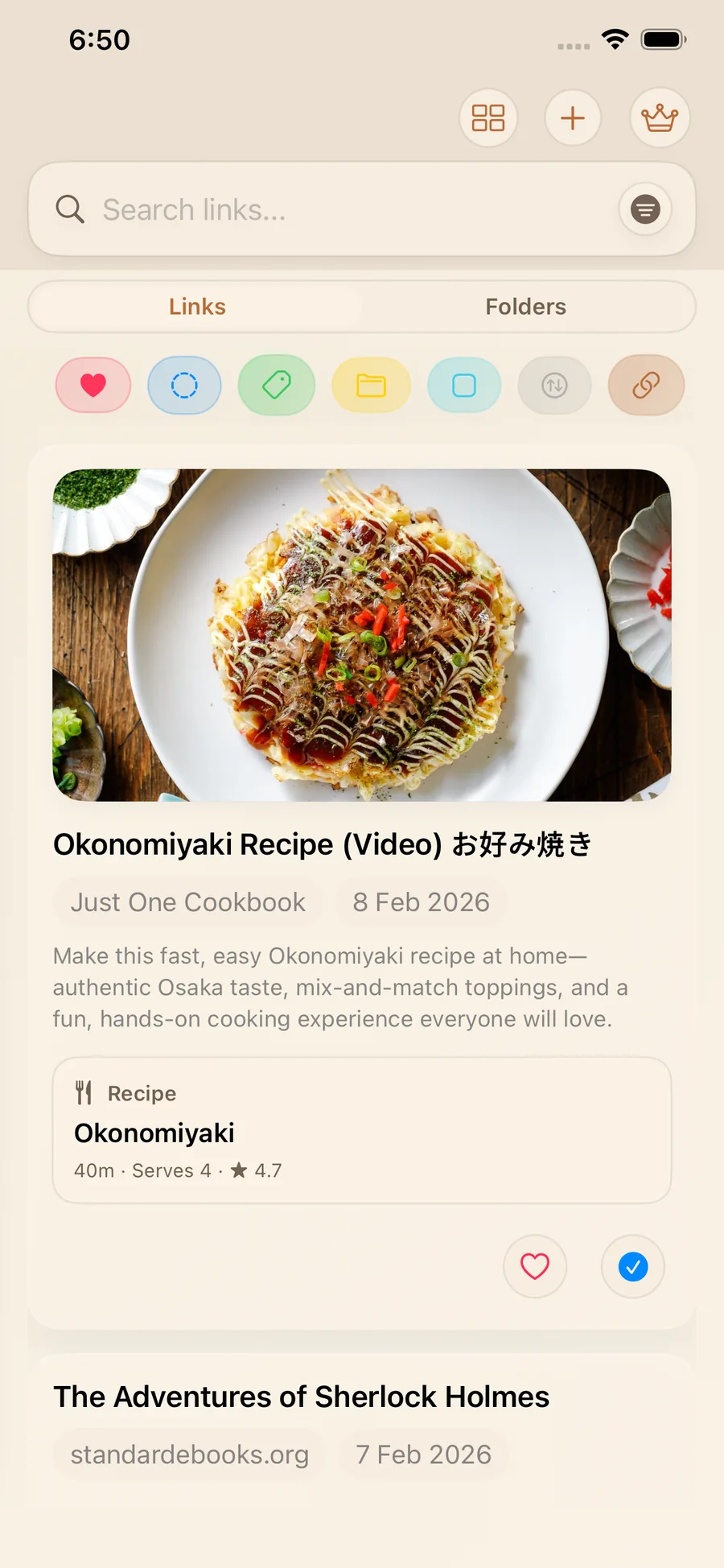This screenshot has width=724, height=1568.
Task: Toggle the heart to favorite the Okonomiyaki link
Action: [x=535, y=1266]
